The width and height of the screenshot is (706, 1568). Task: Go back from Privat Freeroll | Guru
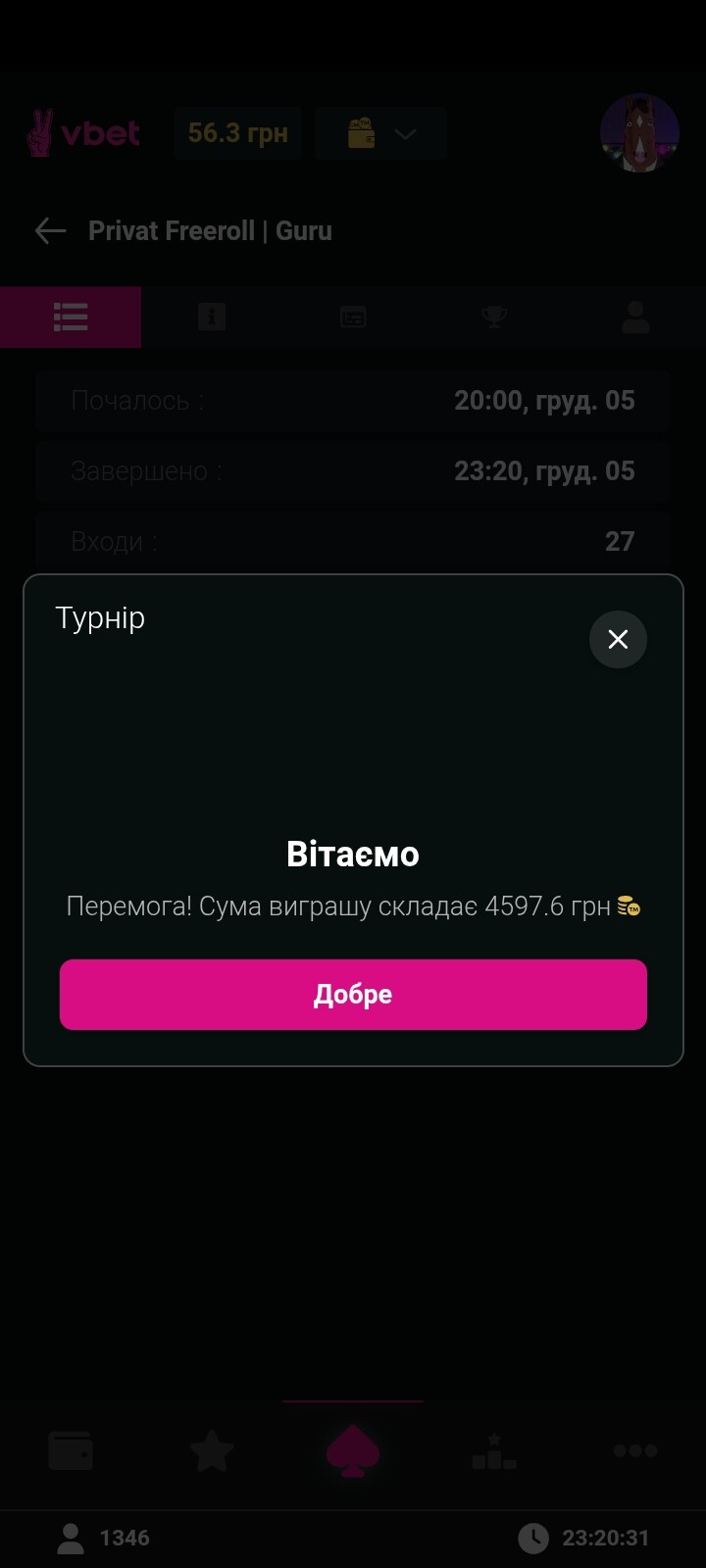50,231
